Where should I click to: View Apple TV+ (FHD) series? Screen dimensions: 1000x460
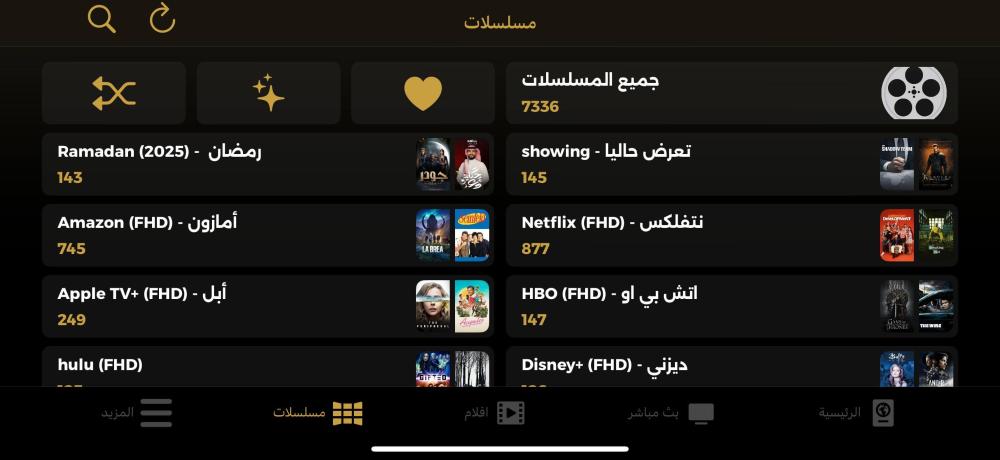tap(268, 306)
